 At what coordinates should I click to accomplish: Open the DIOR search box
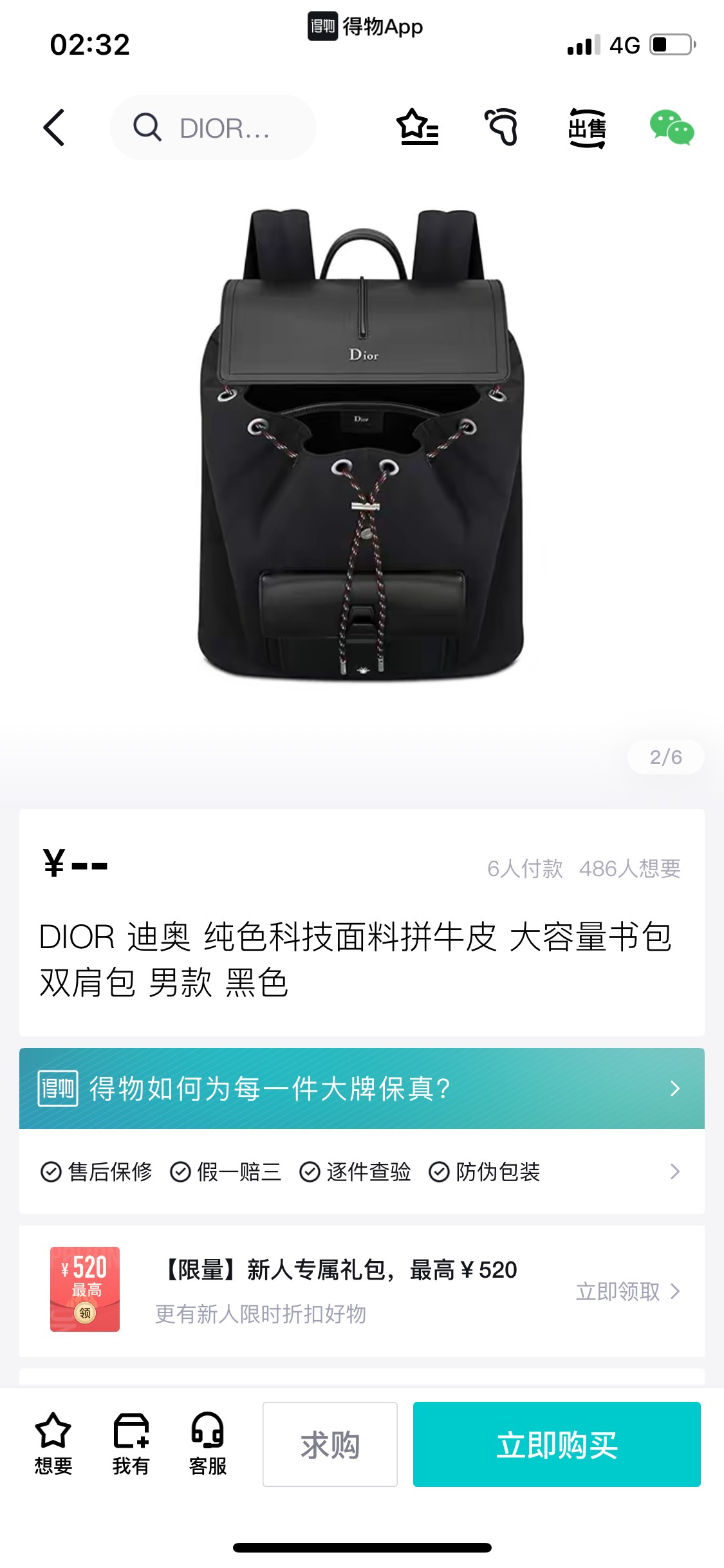(x=214, y=127)
